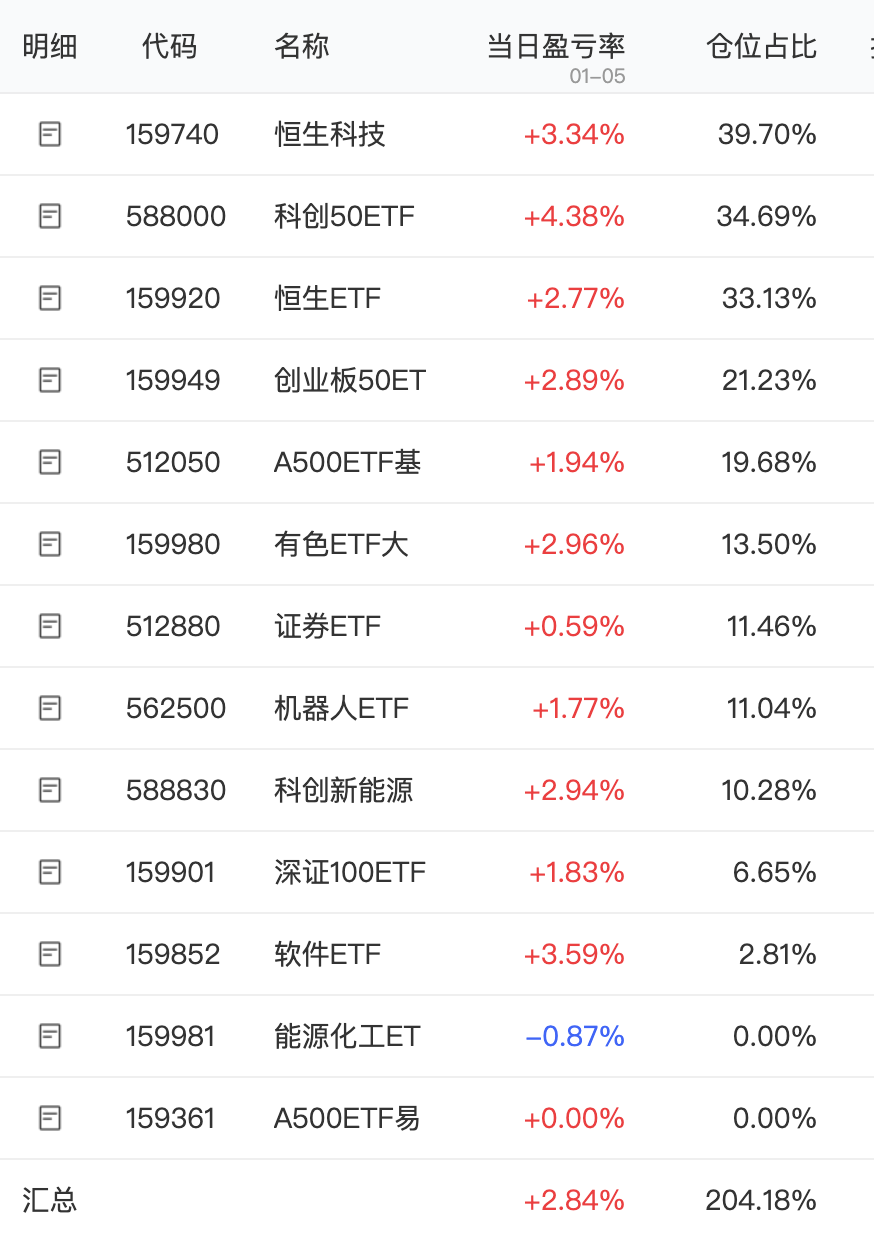View details icon for 恒生ETF 159920
The width and height of the screenshot is (874, 1234).
click(x=50, y=298)
